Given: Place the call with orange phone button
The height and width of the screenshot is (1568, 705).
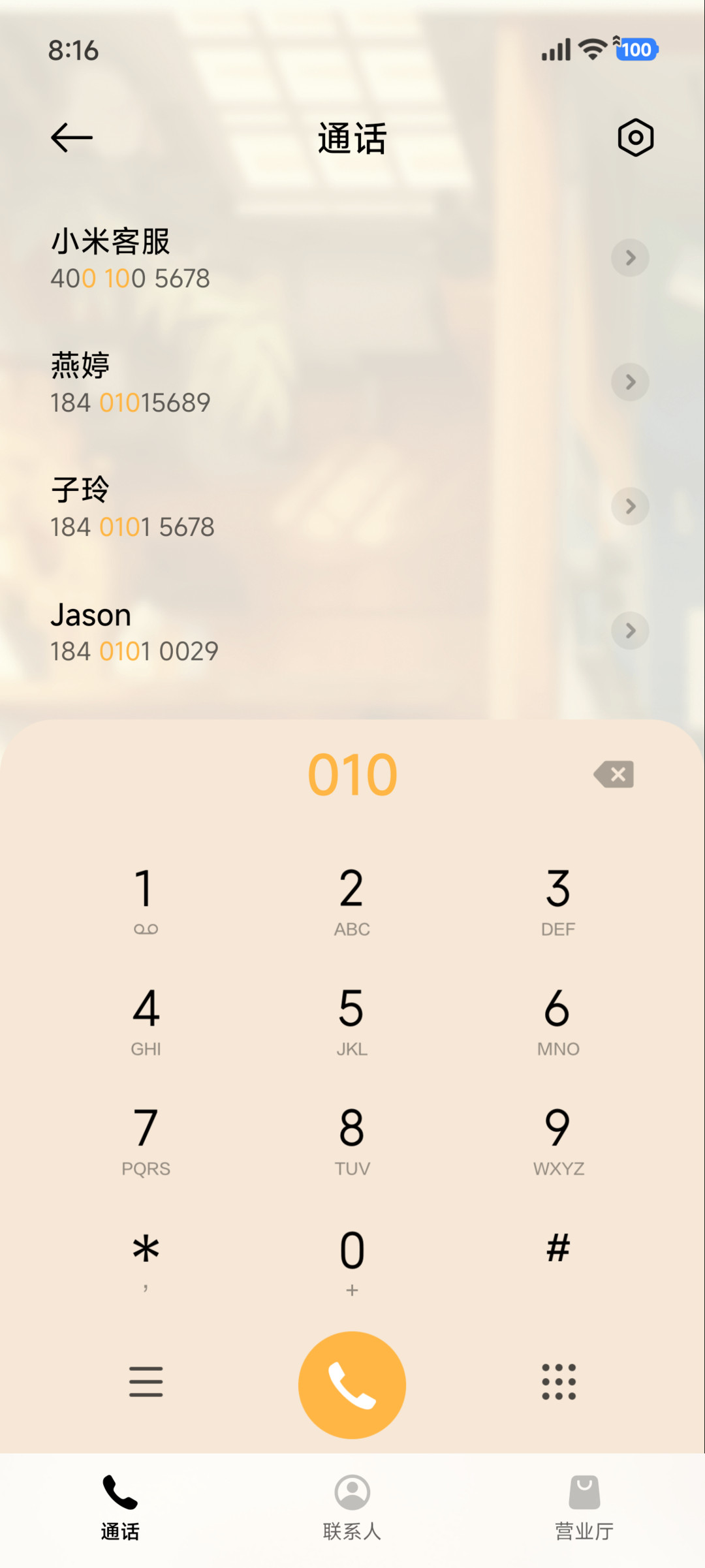Looking at the screenshot, I should (x=352, y=1385).
